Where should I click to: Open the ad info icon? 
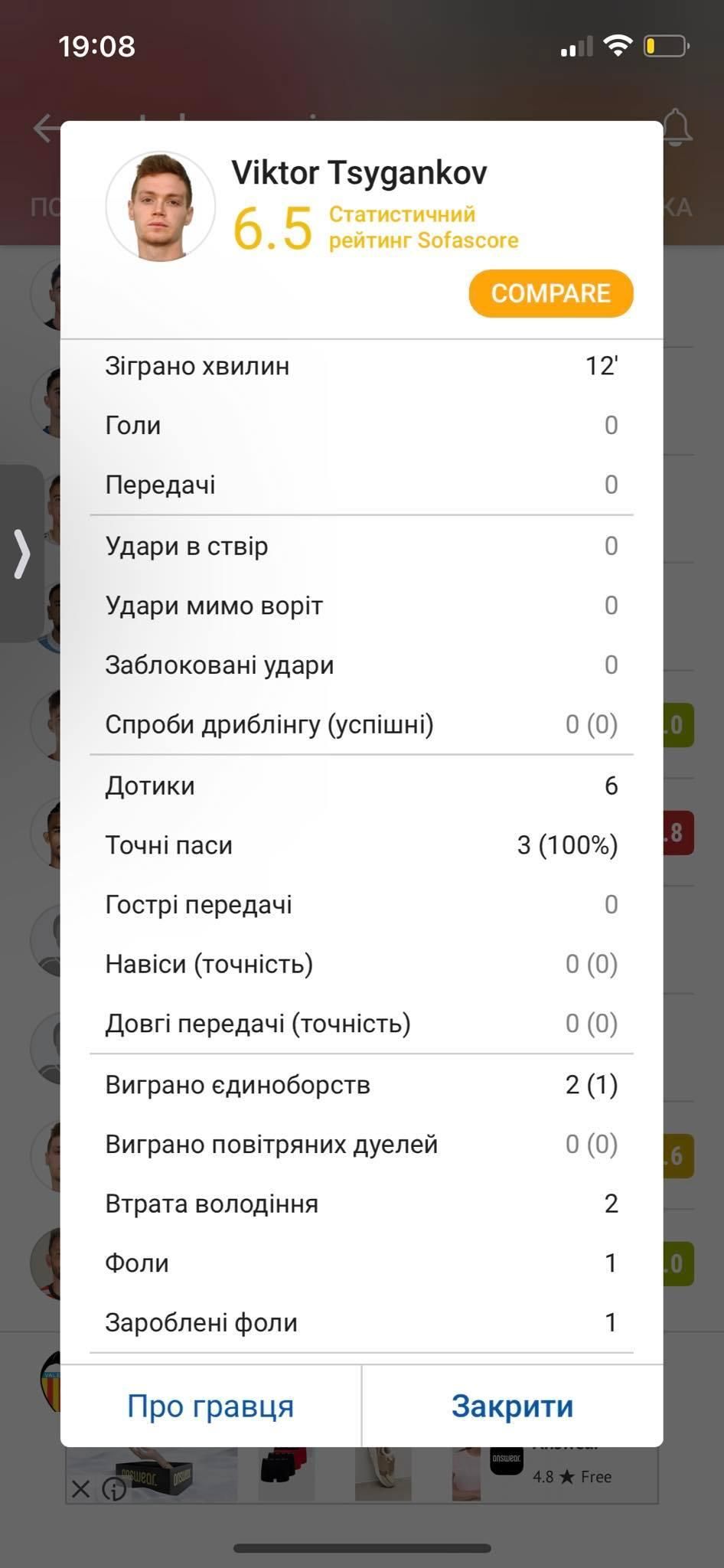click(114, 1489)
